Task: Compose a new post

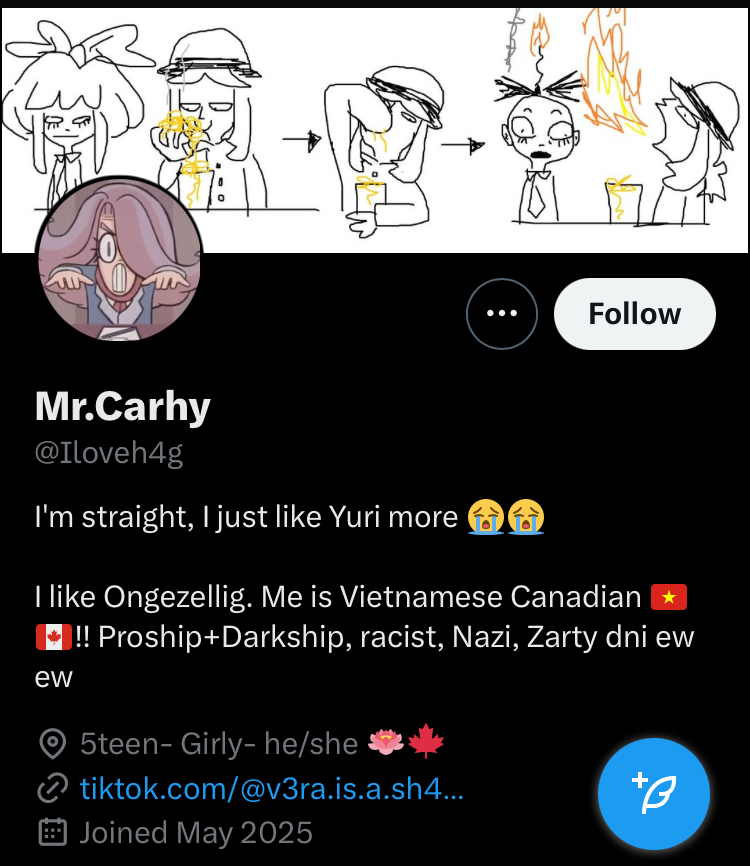Action: tap(654, 794)
